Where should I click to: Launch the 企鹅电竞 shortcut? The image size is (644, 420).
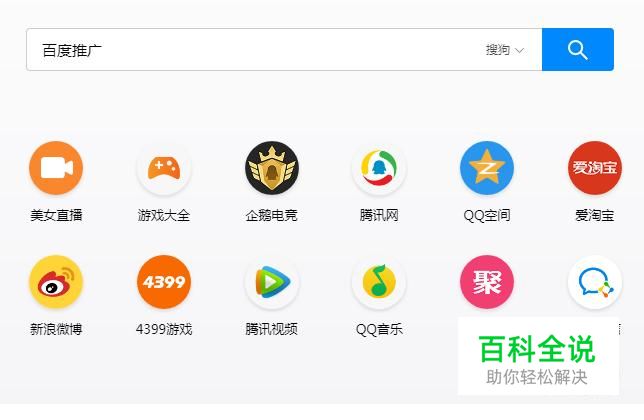point(272,168)
